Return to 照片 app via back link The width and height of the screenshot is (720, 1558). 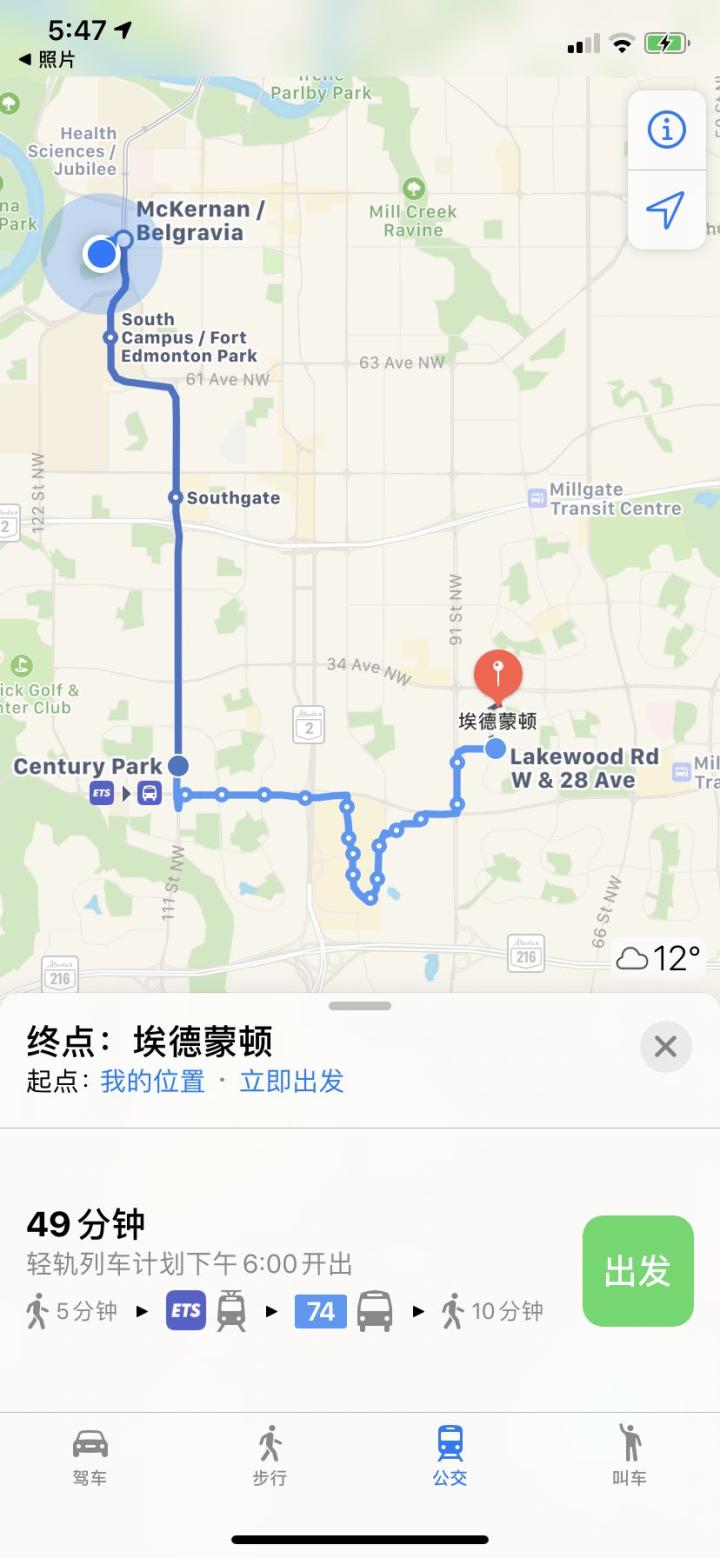[x=47, y=60]
